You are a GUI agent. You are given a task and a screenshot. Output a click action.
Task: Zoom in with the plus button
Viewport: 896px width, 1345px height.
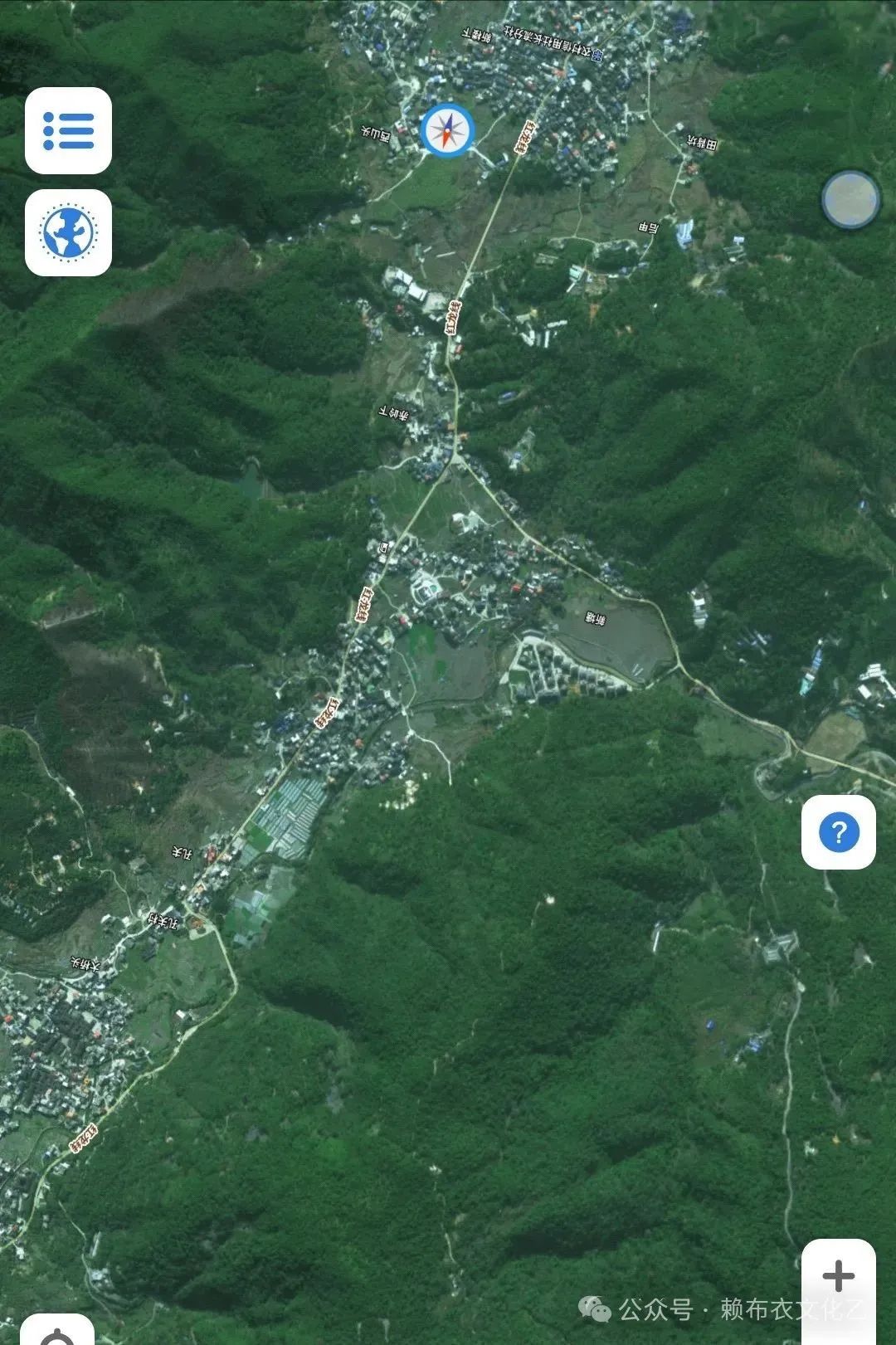(838, 1276)
